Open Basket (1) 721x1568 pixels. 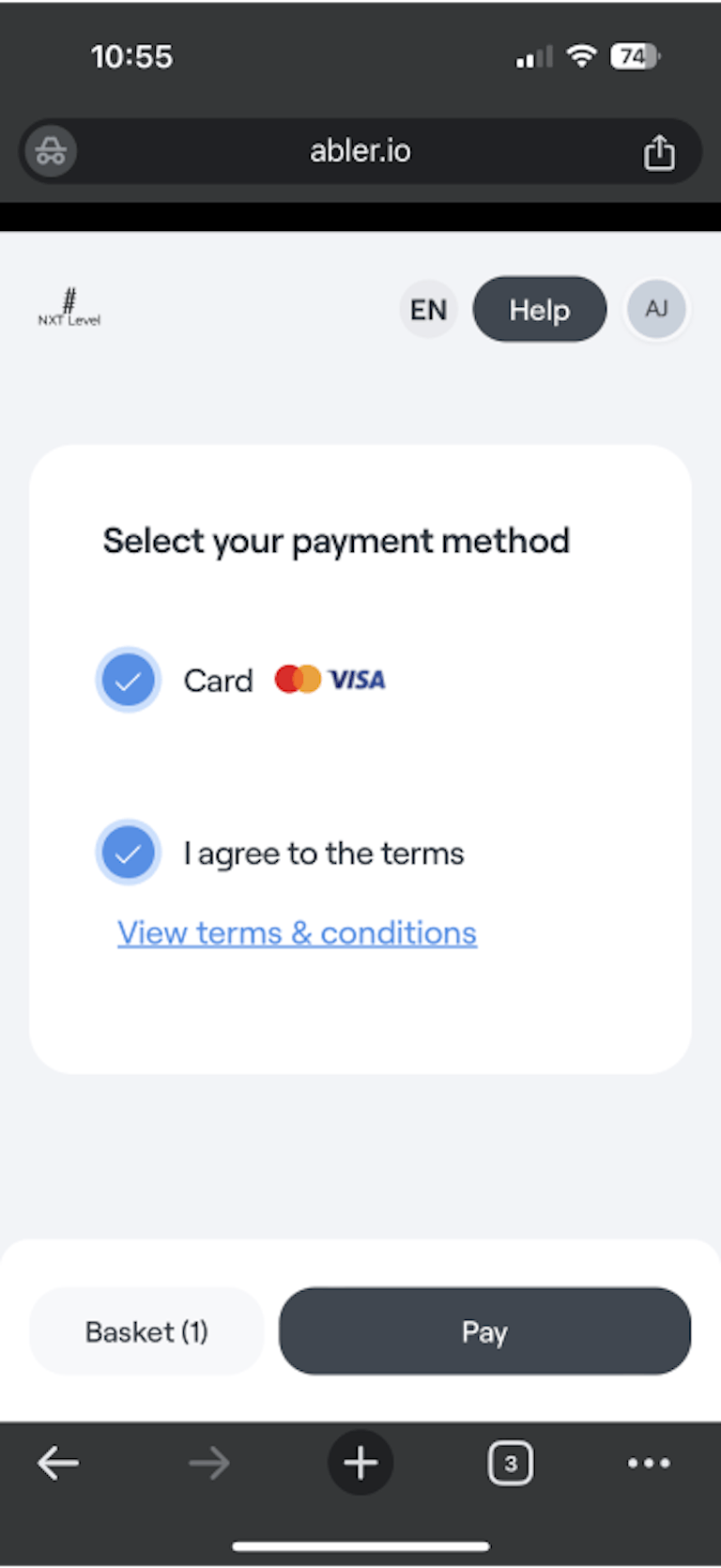click(x=146, y=1331)
